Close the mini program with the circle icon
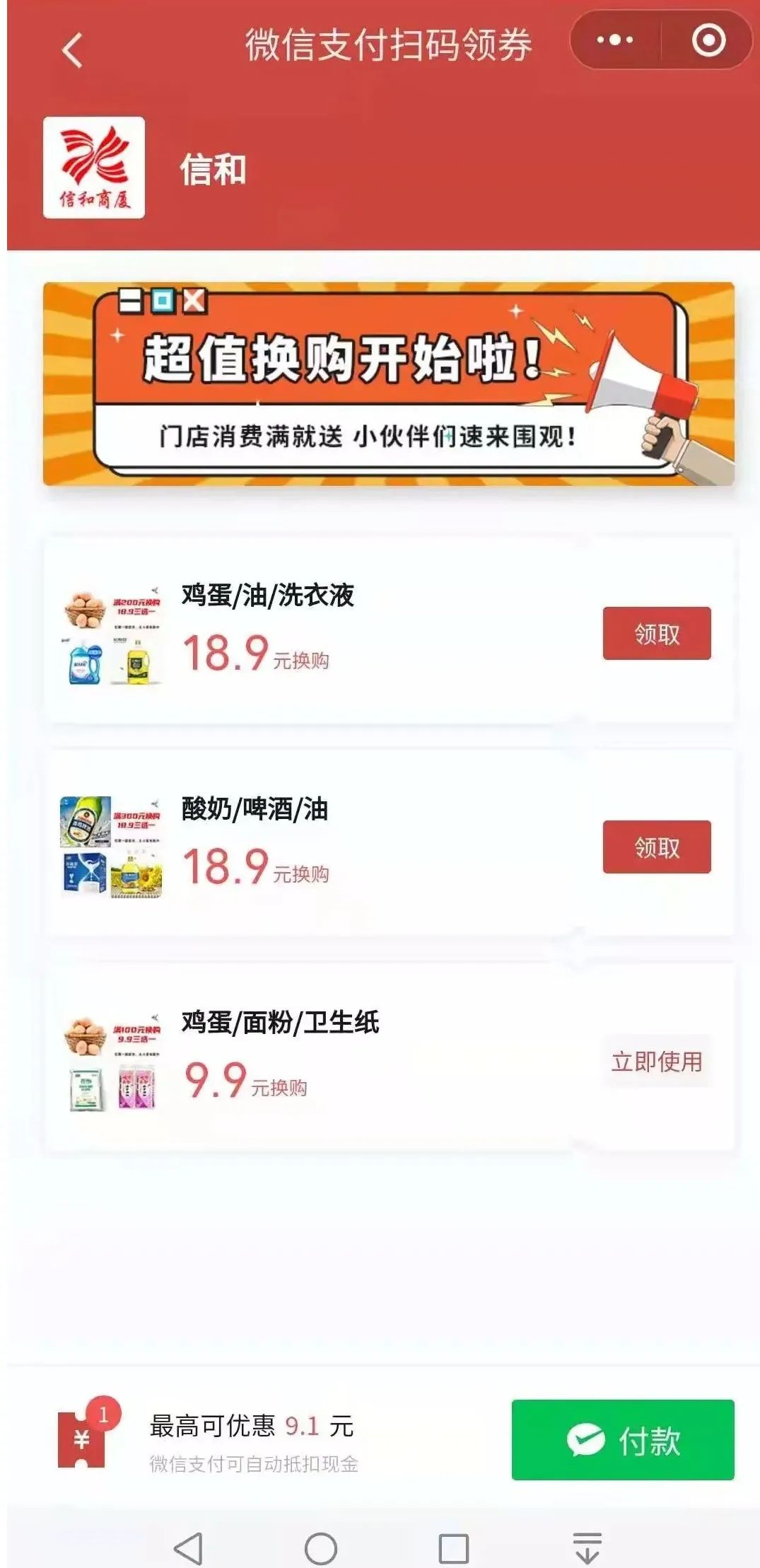The height and width of the screenshot is (1568, 760). point(708,40)
